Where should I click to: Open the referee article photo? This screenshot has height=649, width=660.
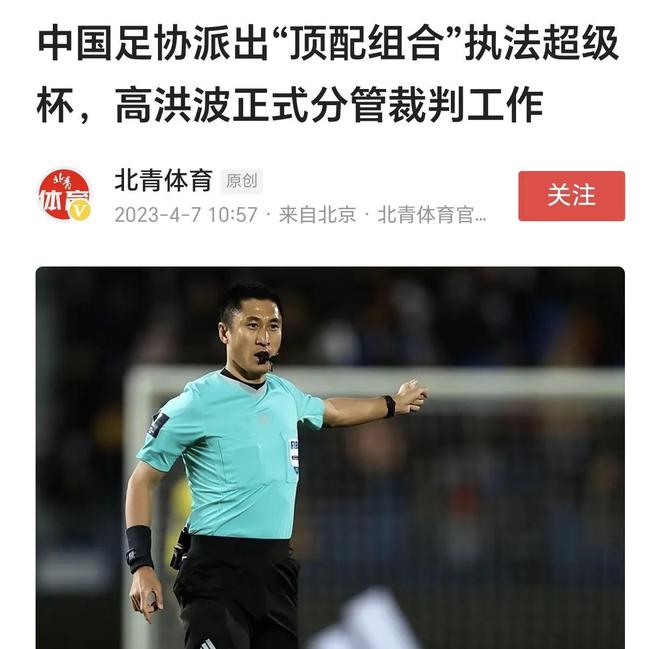pos(330,457)
